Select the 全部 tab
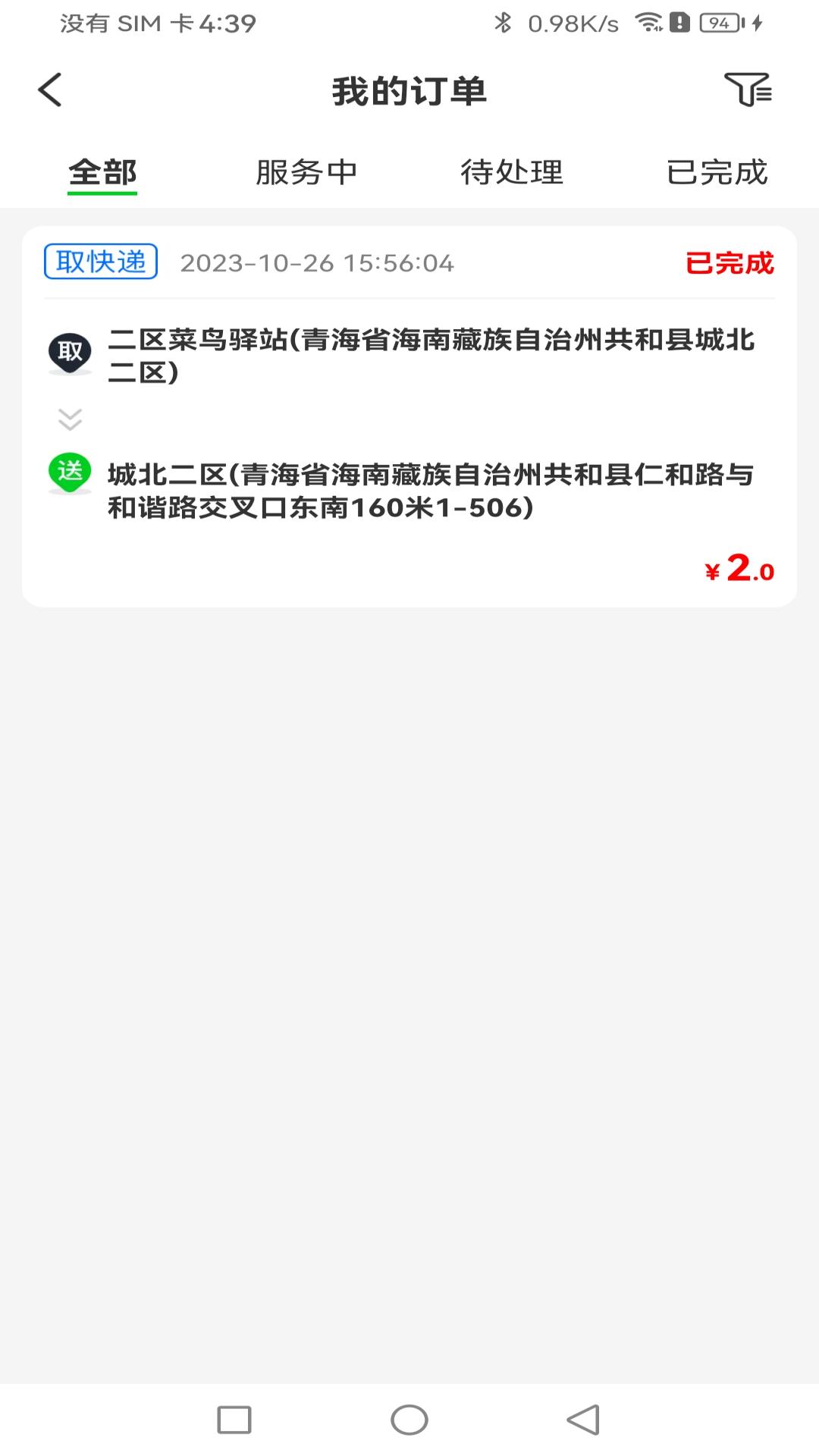This screenshot has width=819, height=1456. (102, 172)
